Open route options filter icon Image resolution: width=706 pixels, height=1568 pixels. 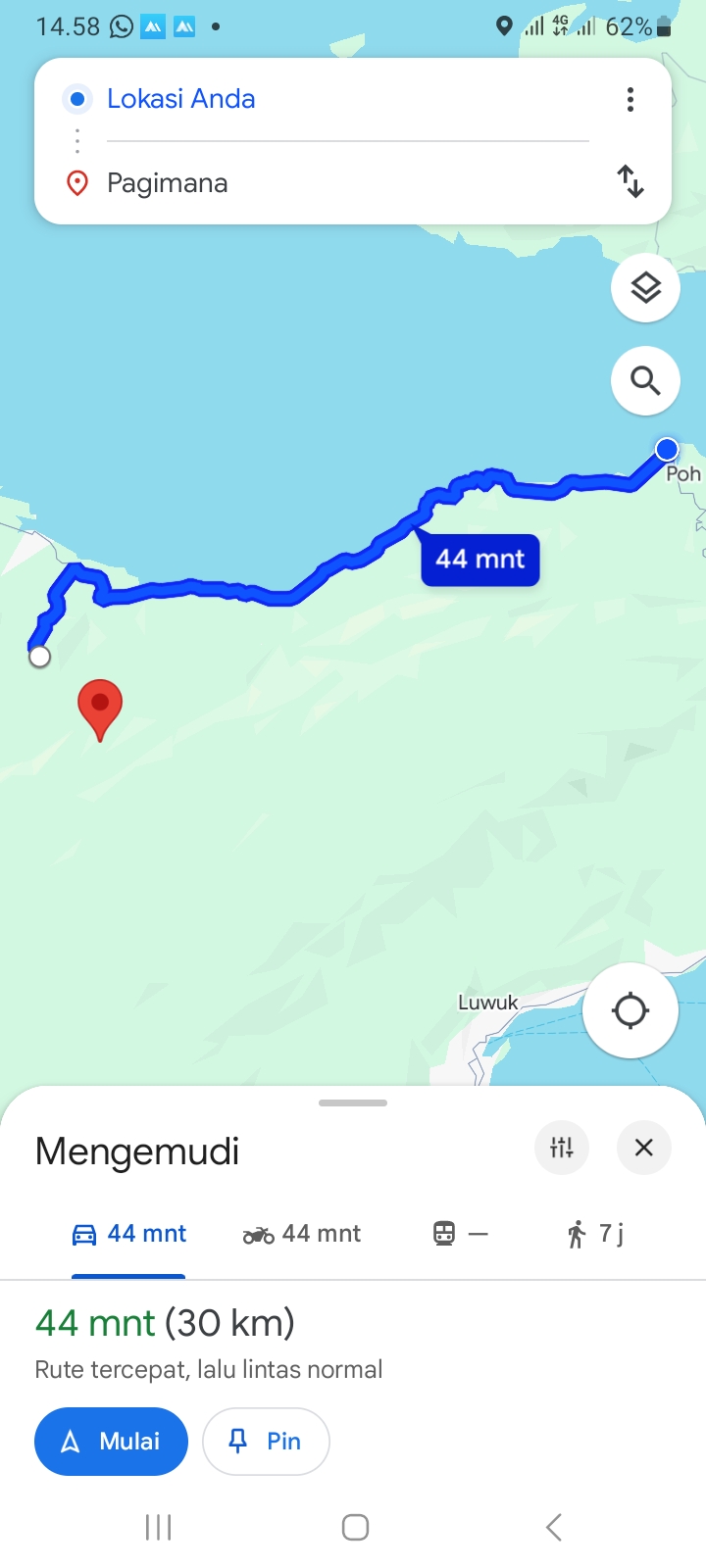[x=562, y=1148]
